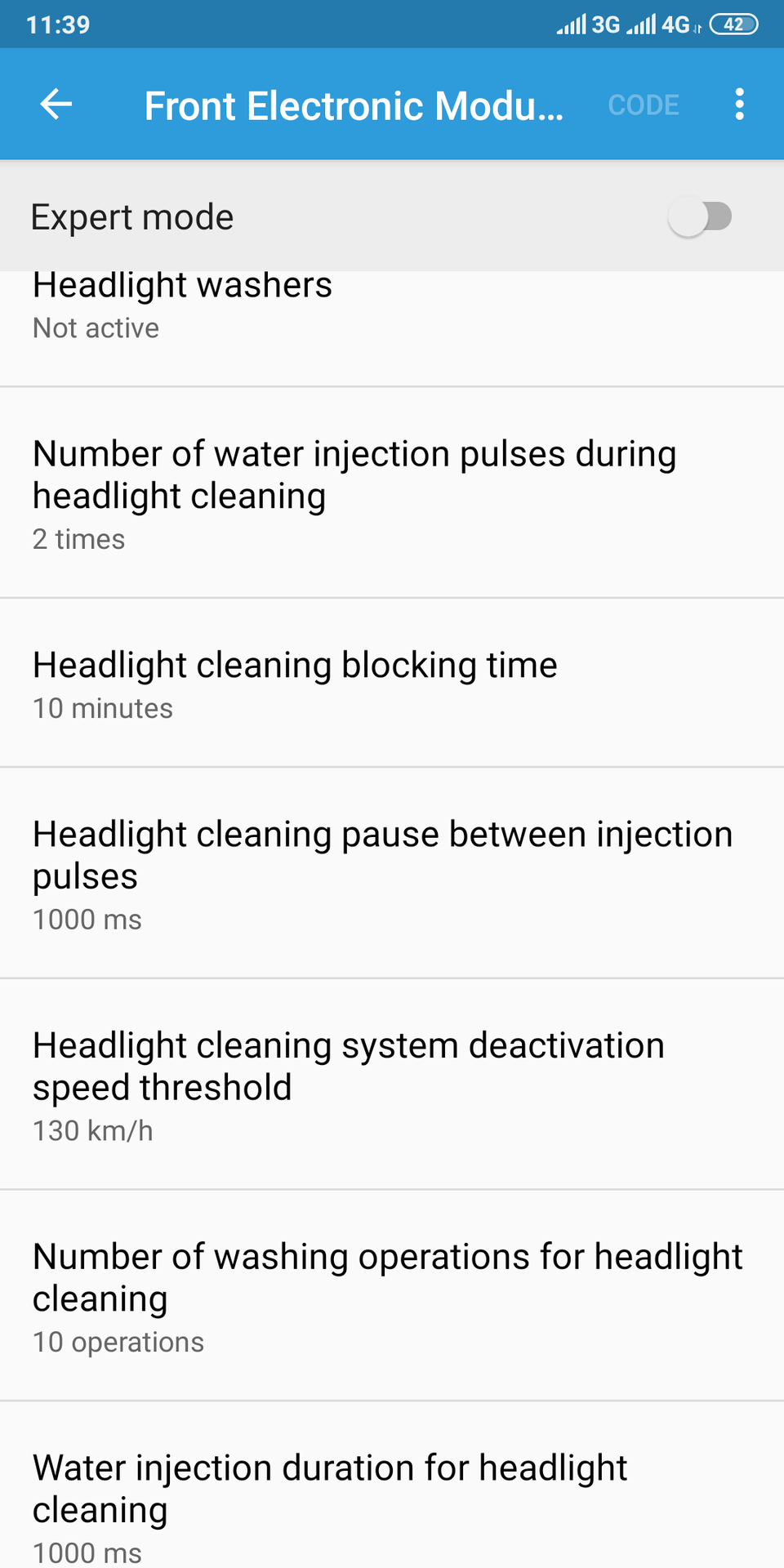784x1568 pixels.
Task: Go back using the arrow icon
Action: [56, 105]
